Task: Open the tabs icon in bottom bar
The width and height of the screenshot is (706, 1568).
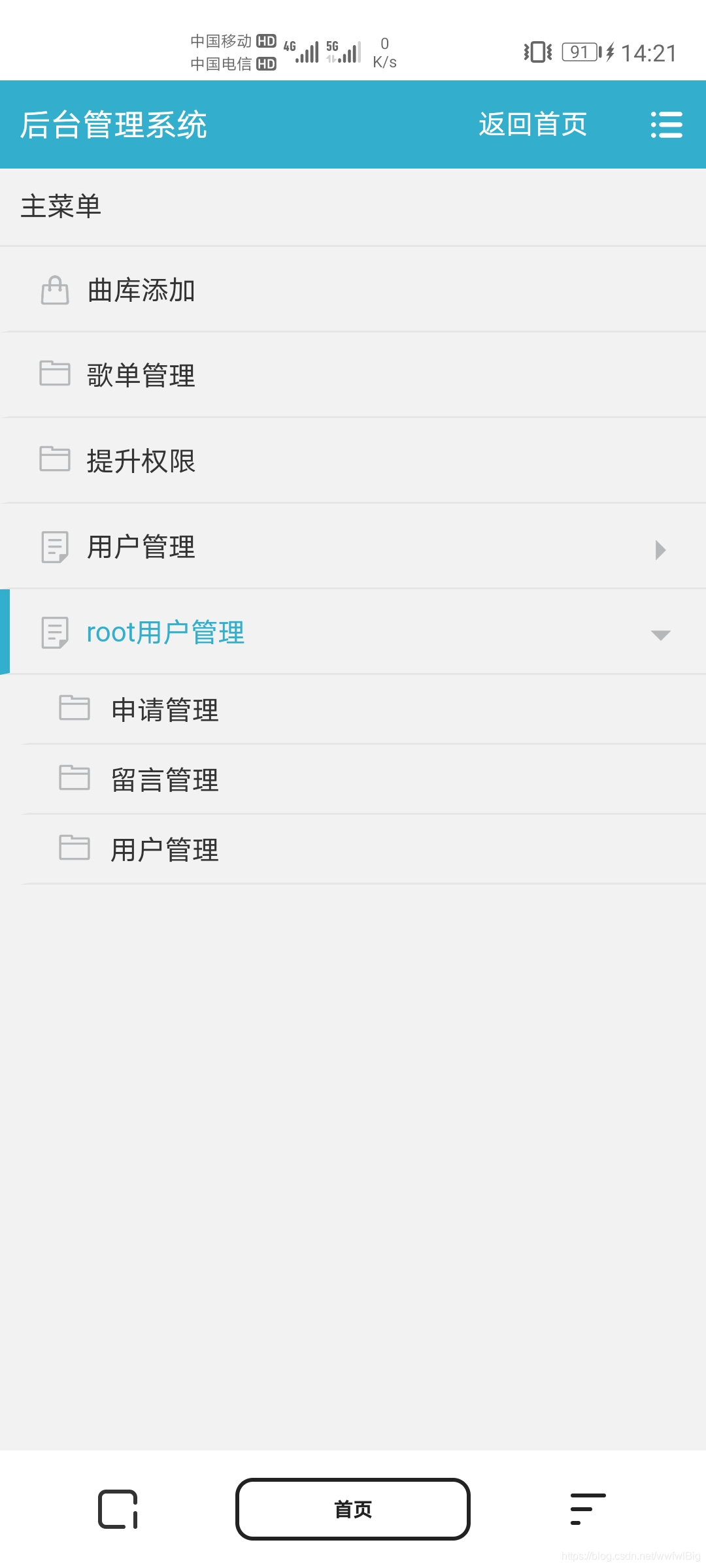Action: click(x=118, y=1509)
